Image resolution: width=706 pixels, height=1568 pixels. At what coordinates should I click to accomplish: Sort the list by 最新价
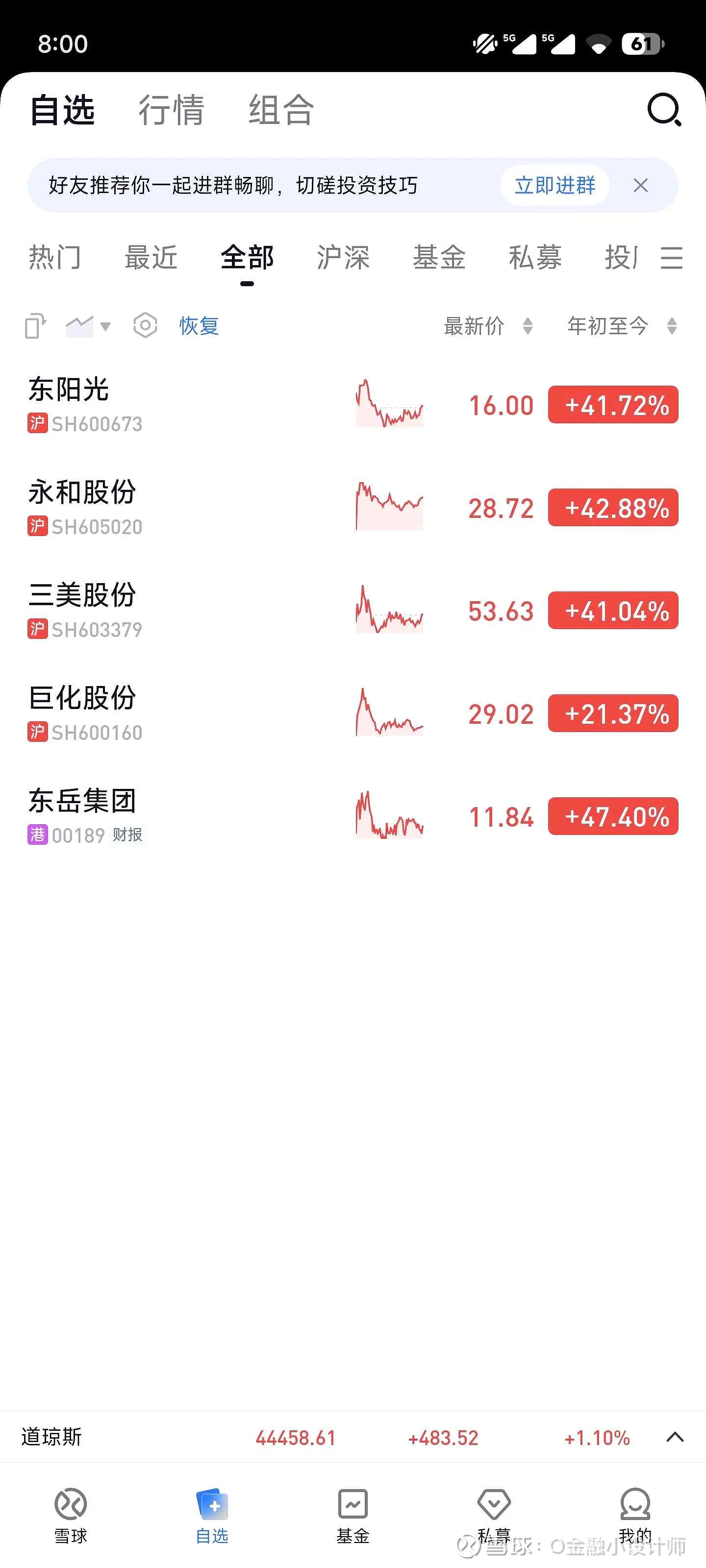(488, 326)
